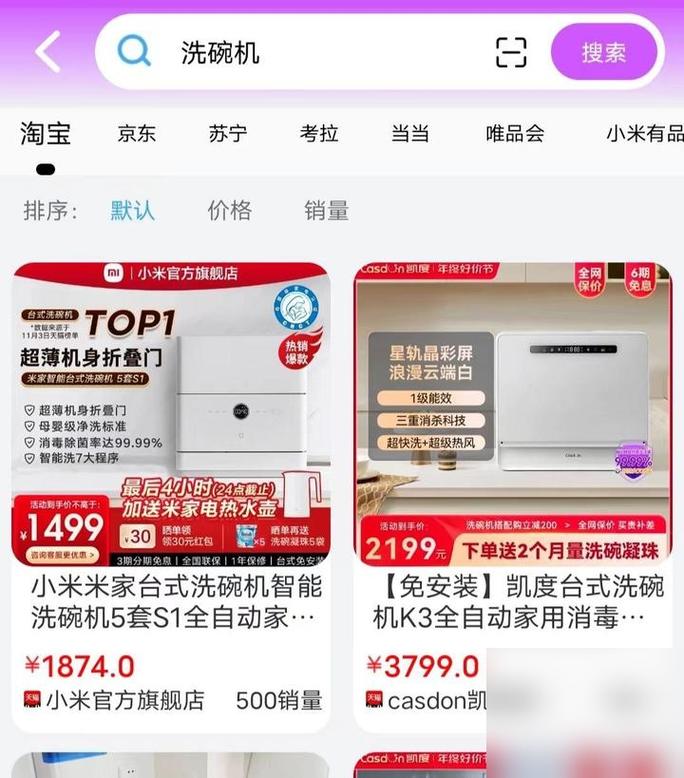Tap the 搜索 button

[604, 52]
